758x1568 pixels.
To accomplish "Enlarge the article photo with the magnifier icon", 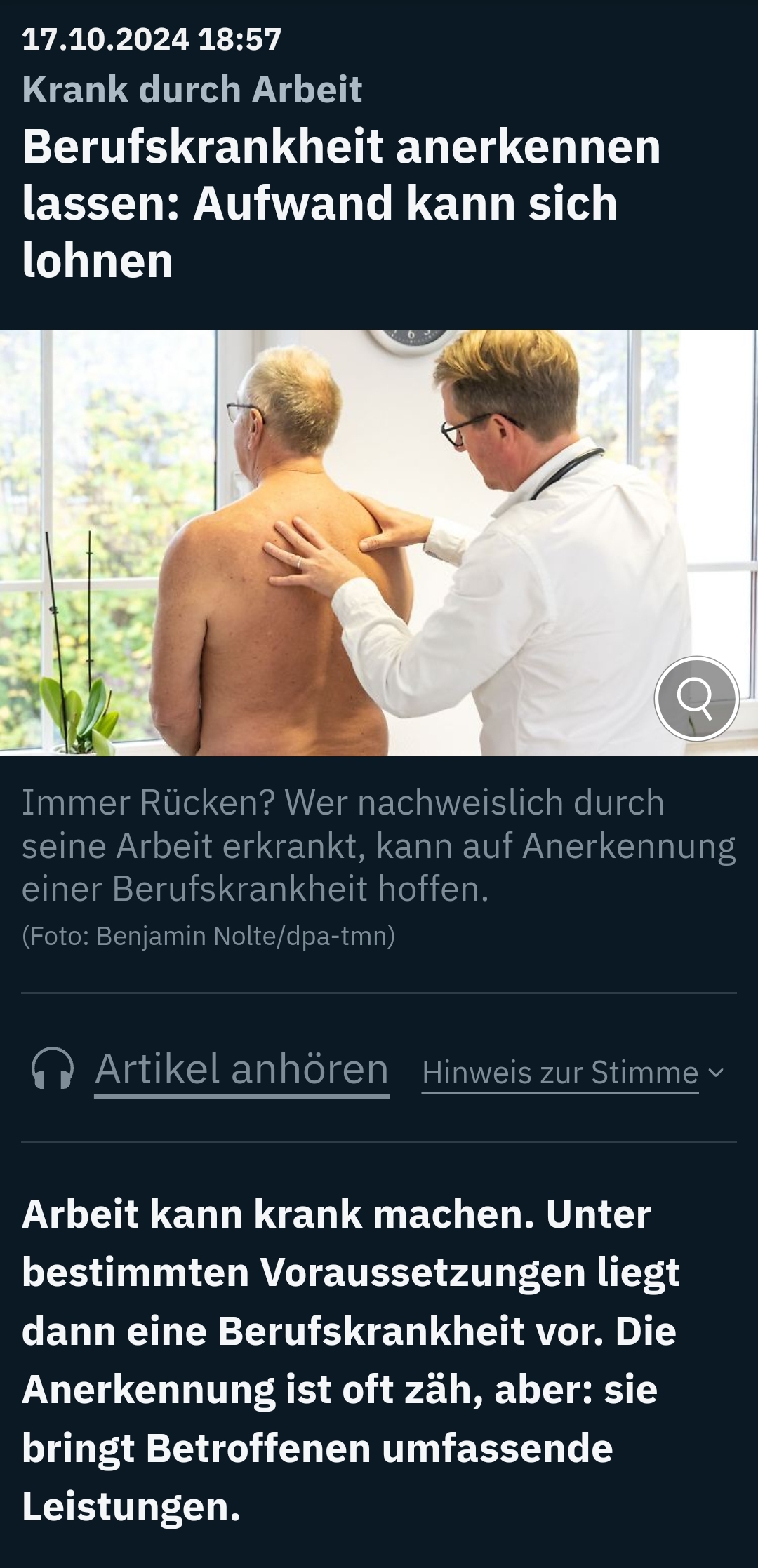I will [696, 698].
